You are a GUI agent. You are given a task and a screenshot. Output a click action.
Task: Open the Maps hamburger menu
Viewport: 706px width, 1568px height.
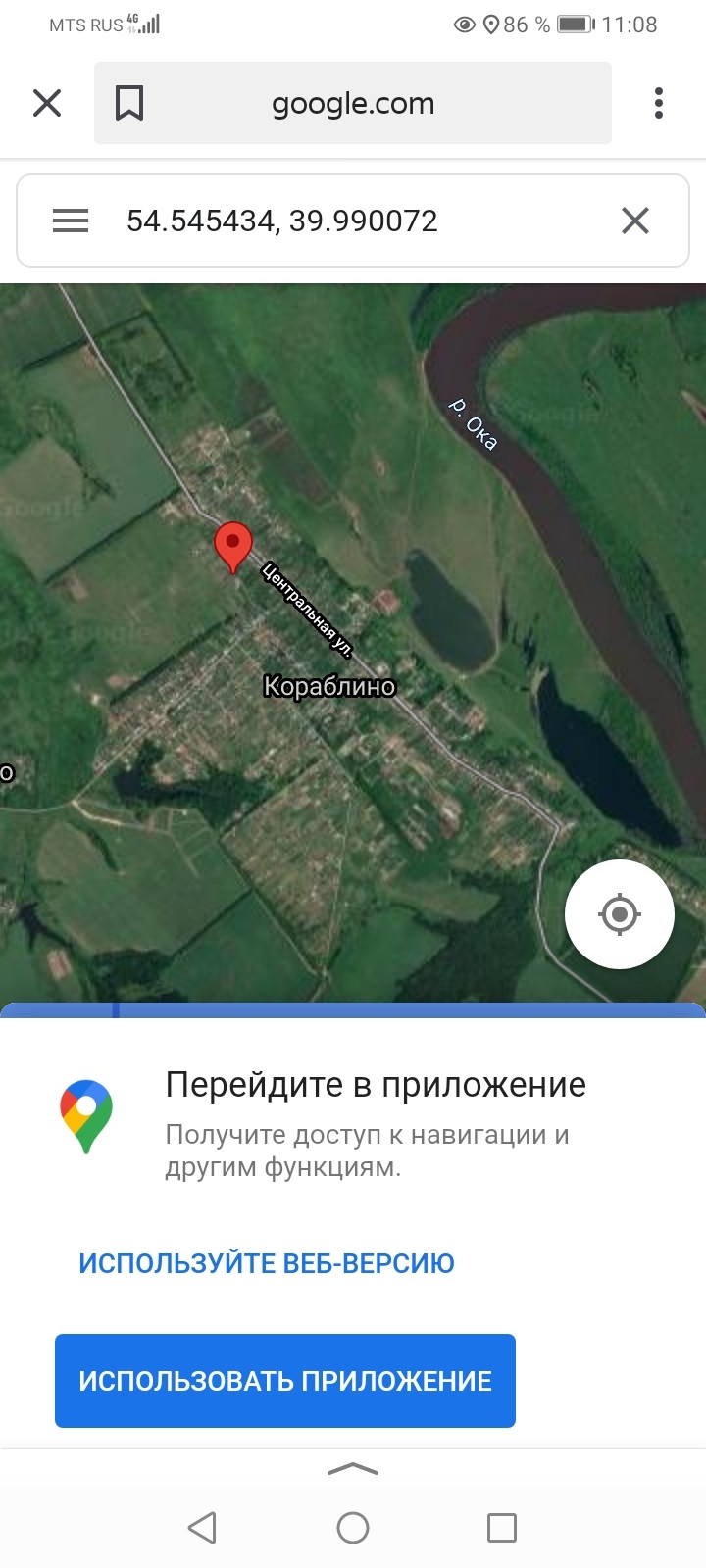click(71, 220)
